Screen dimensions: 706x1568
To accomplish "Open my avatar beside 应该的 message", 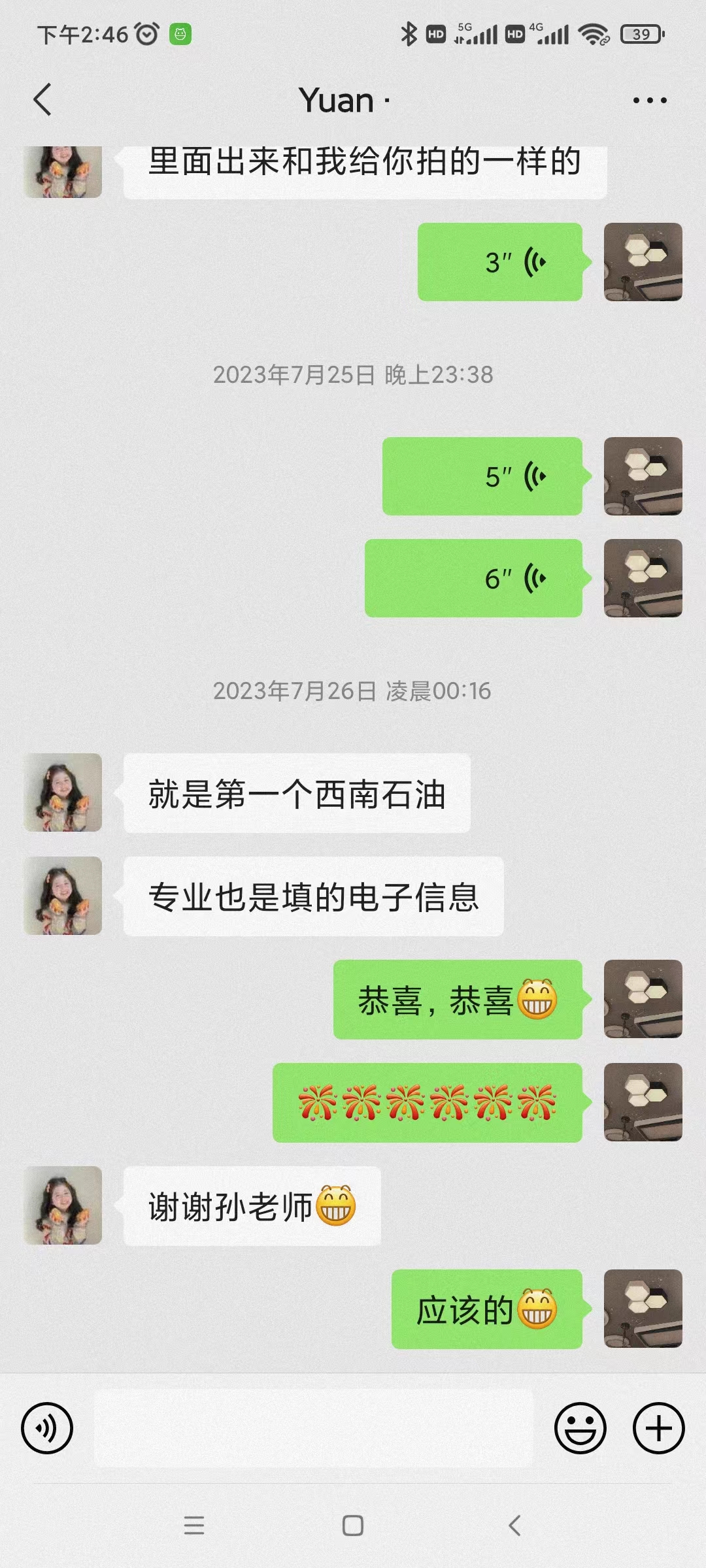I will pyautogui.click(x=643, y=1309).
